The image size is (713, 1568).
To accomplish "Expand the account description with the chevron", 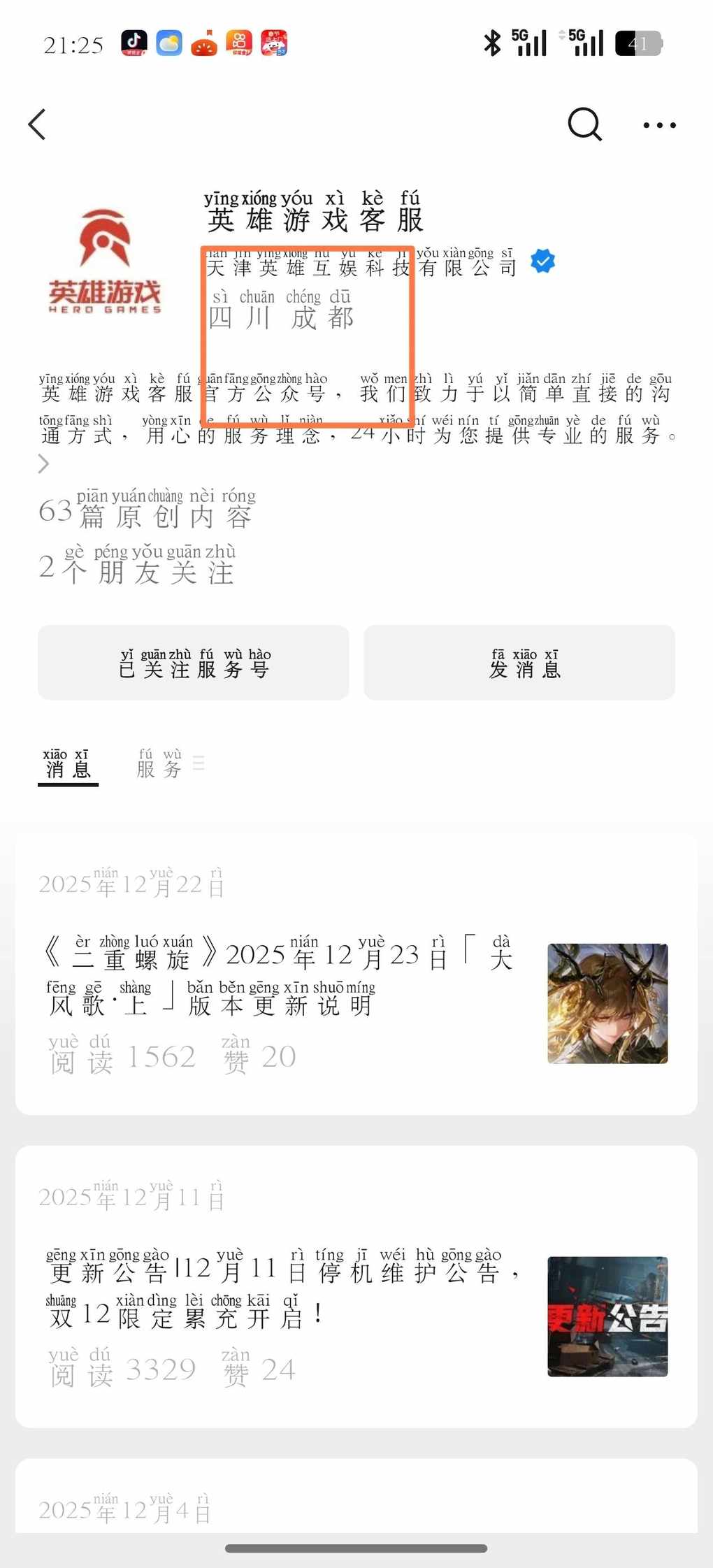I will tap(43, 463).
